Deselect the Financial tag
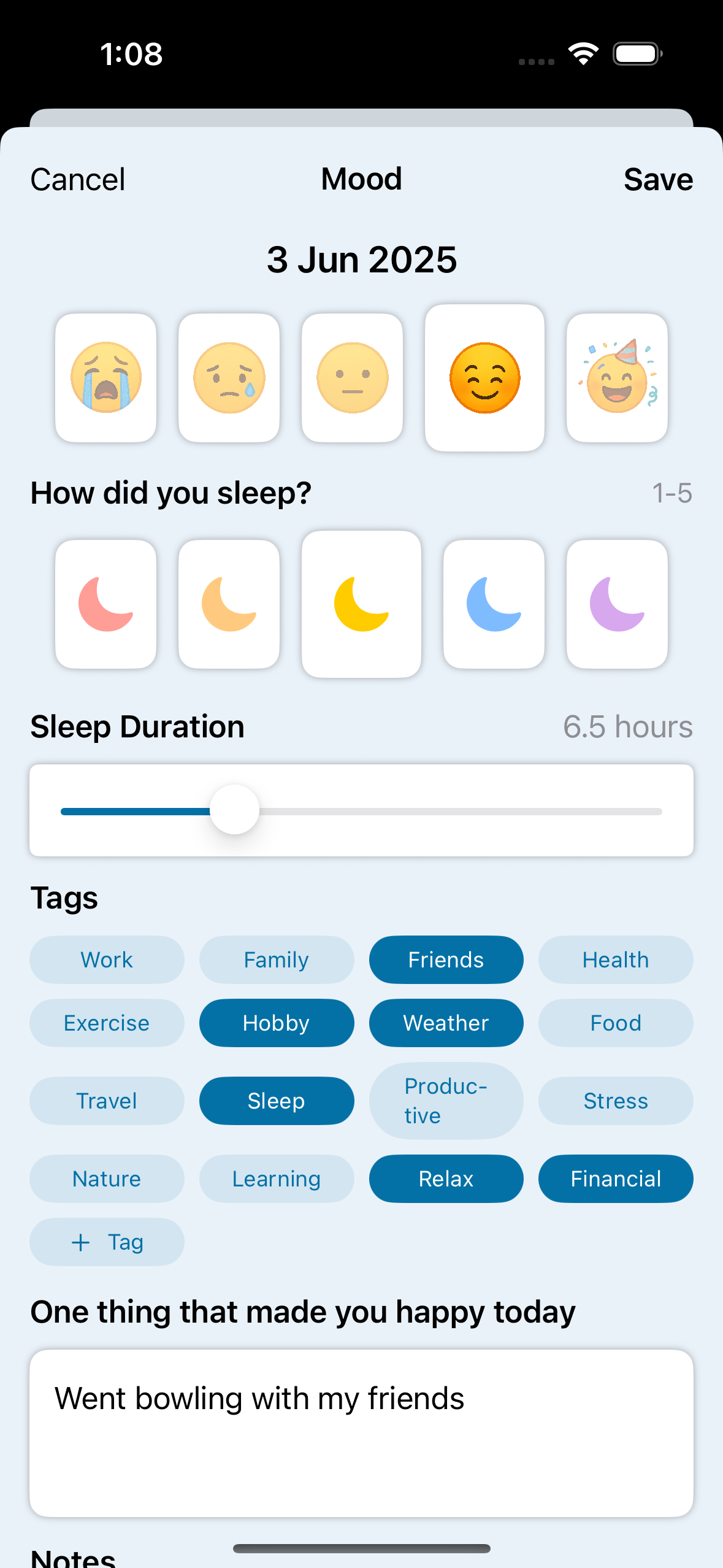This screenshot has width=723, height=1568. 616,1178
